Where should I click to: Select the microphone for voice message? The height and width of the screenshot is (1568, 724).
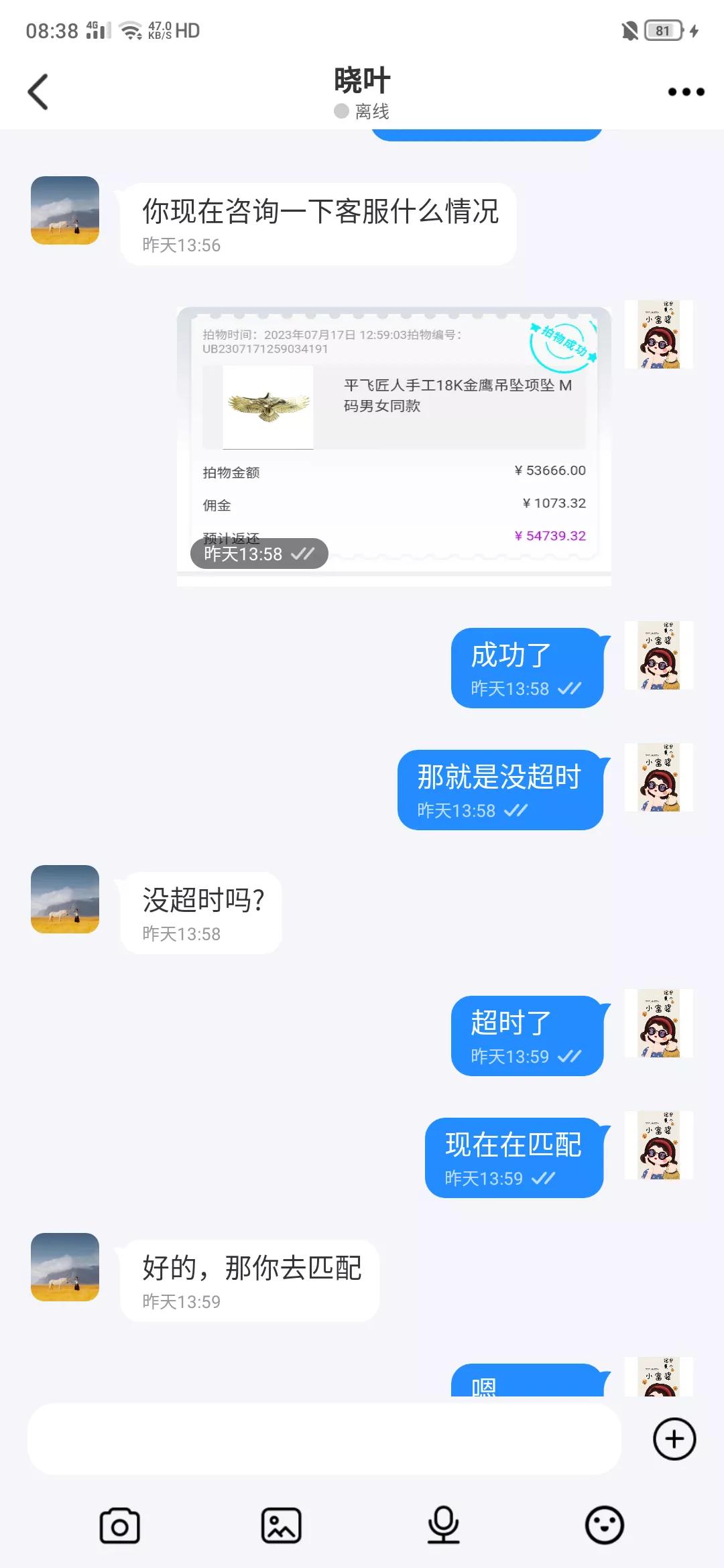tap(442, 1525)
